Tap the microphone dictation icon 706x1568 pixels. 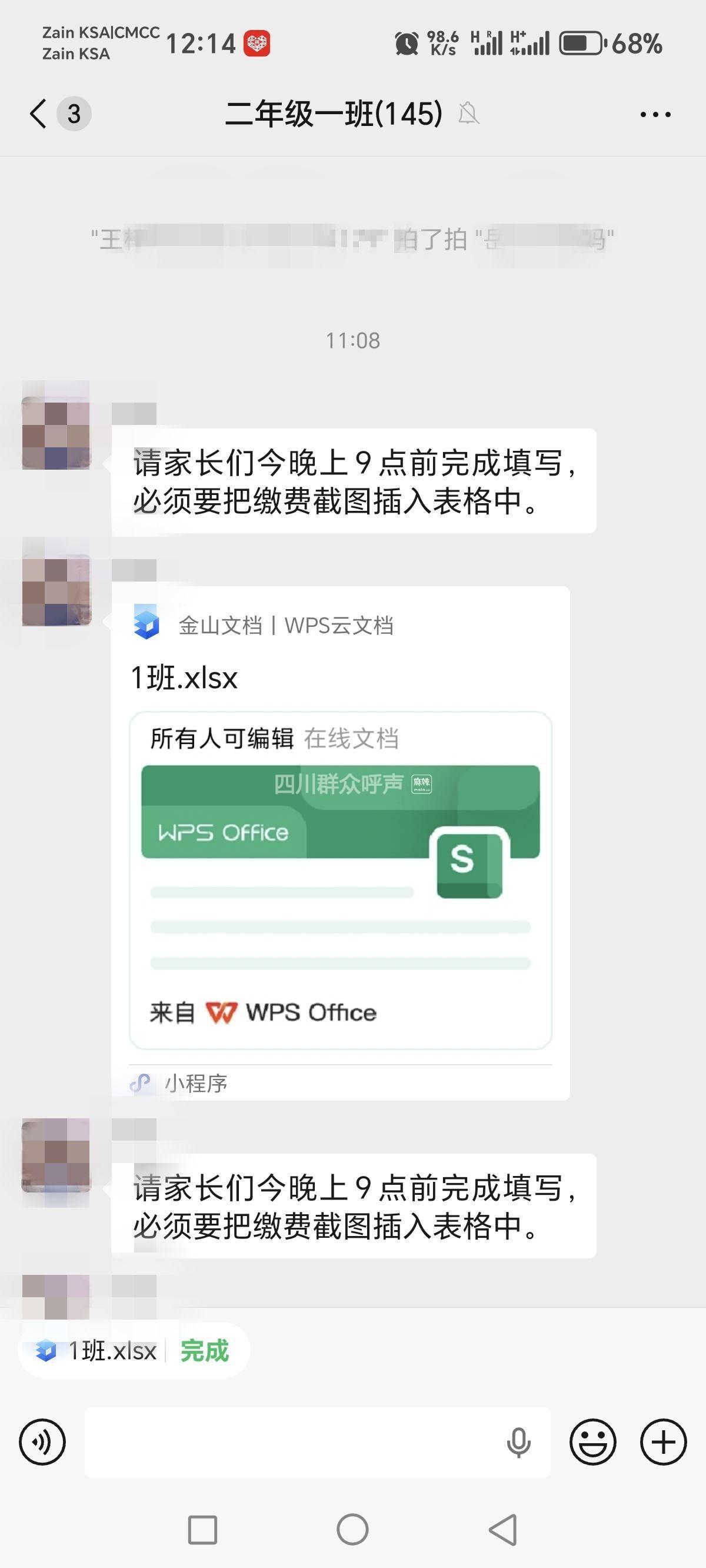(x=518, y=1442)
